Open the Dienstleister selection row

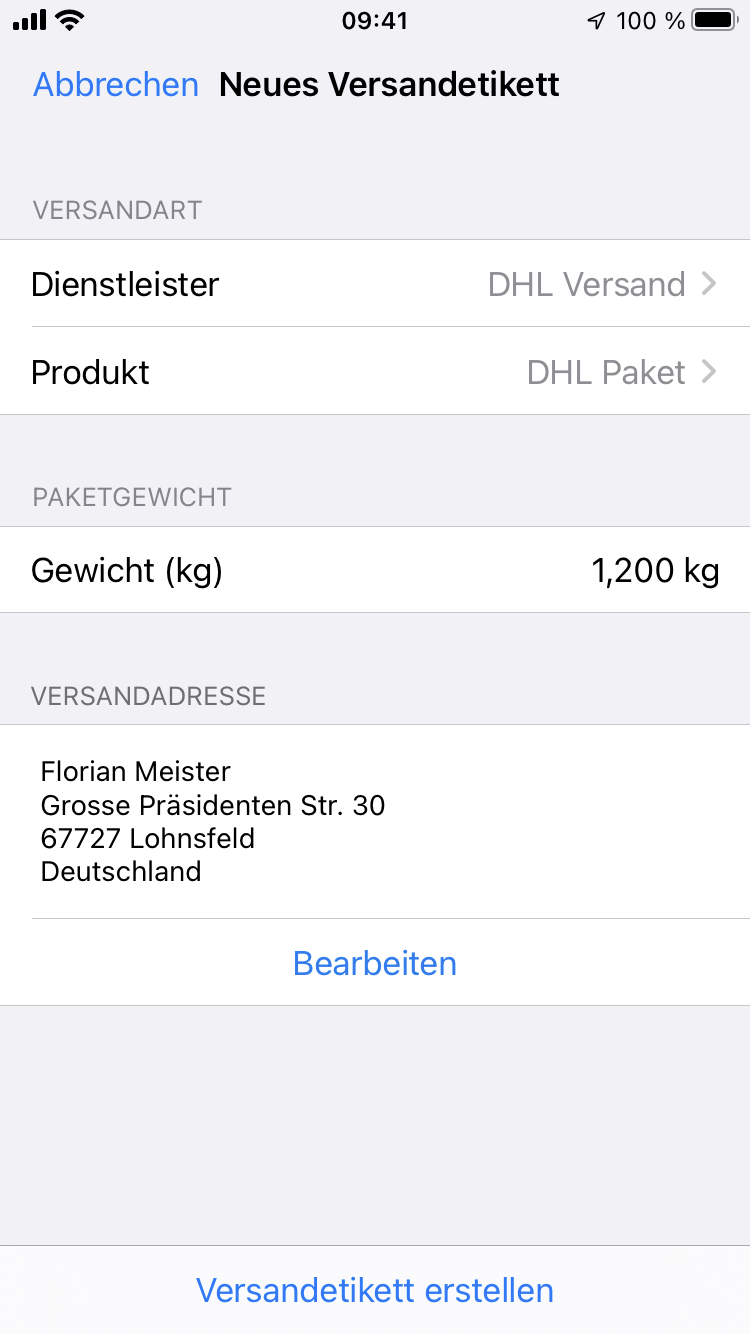coord(375,284)
